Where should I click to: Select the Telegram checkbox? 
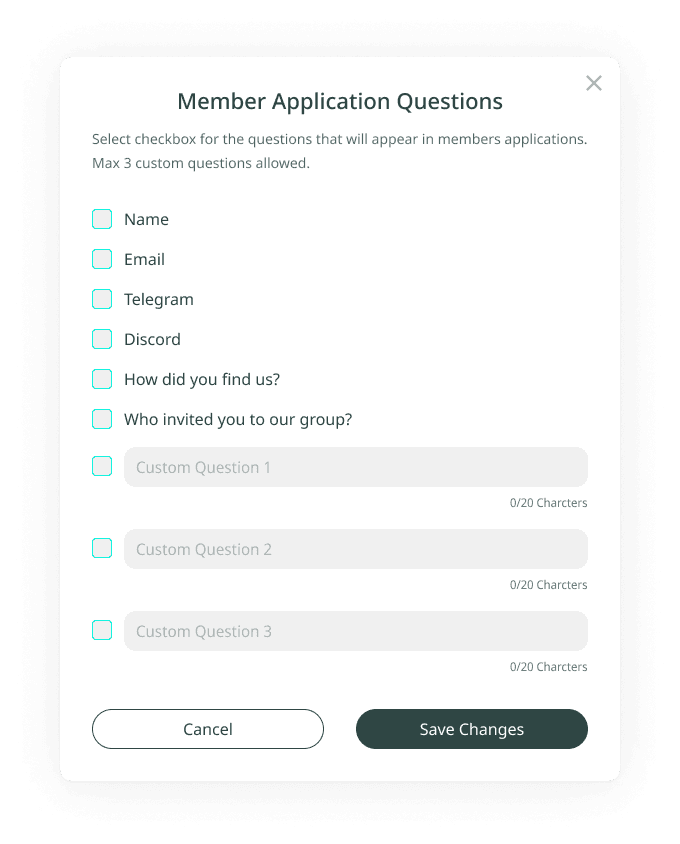102,299
